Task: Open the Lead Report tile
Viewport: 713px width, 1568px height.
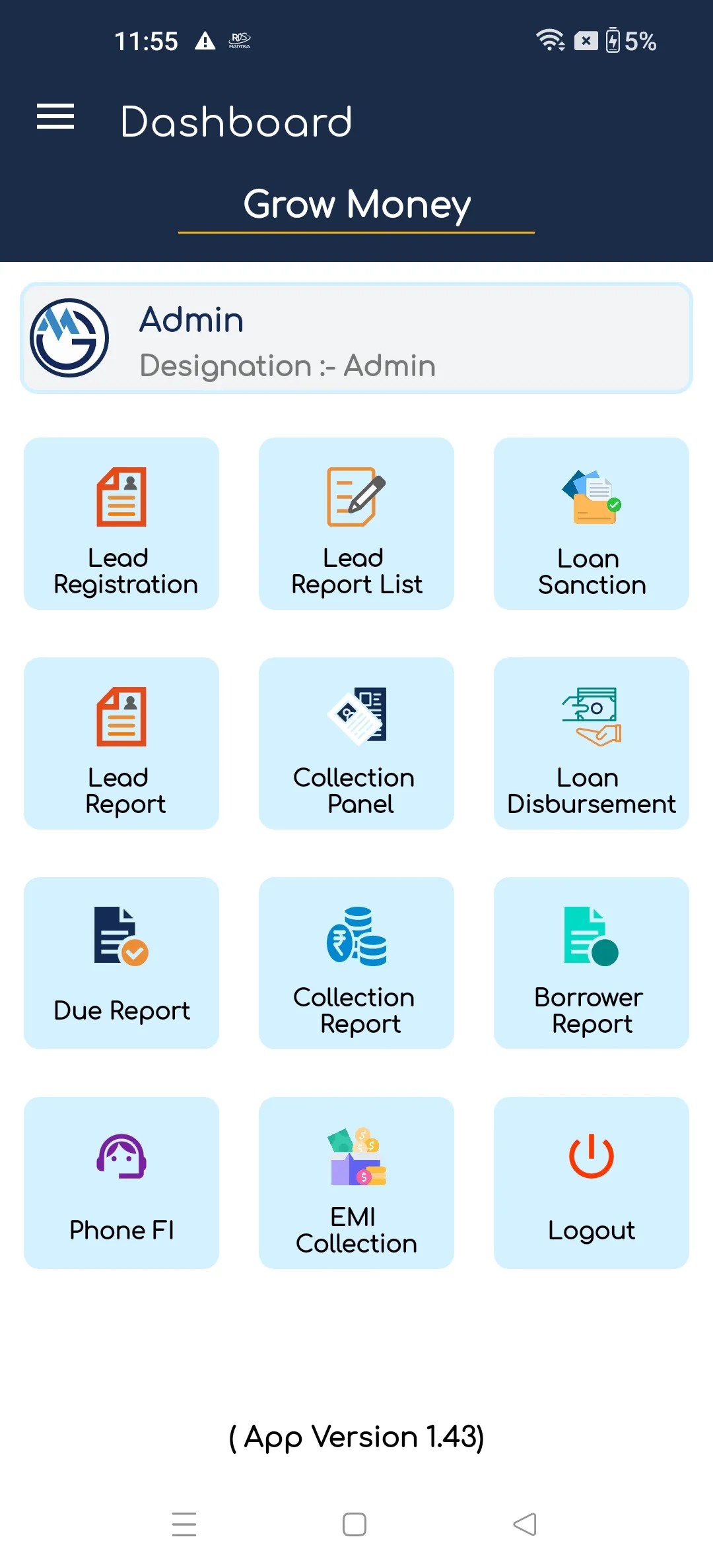Action: (x=121, y=743)
